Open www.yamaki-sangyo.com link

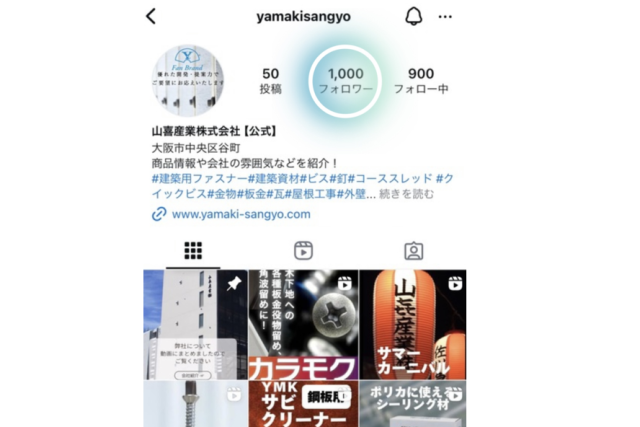click(240, 214)
